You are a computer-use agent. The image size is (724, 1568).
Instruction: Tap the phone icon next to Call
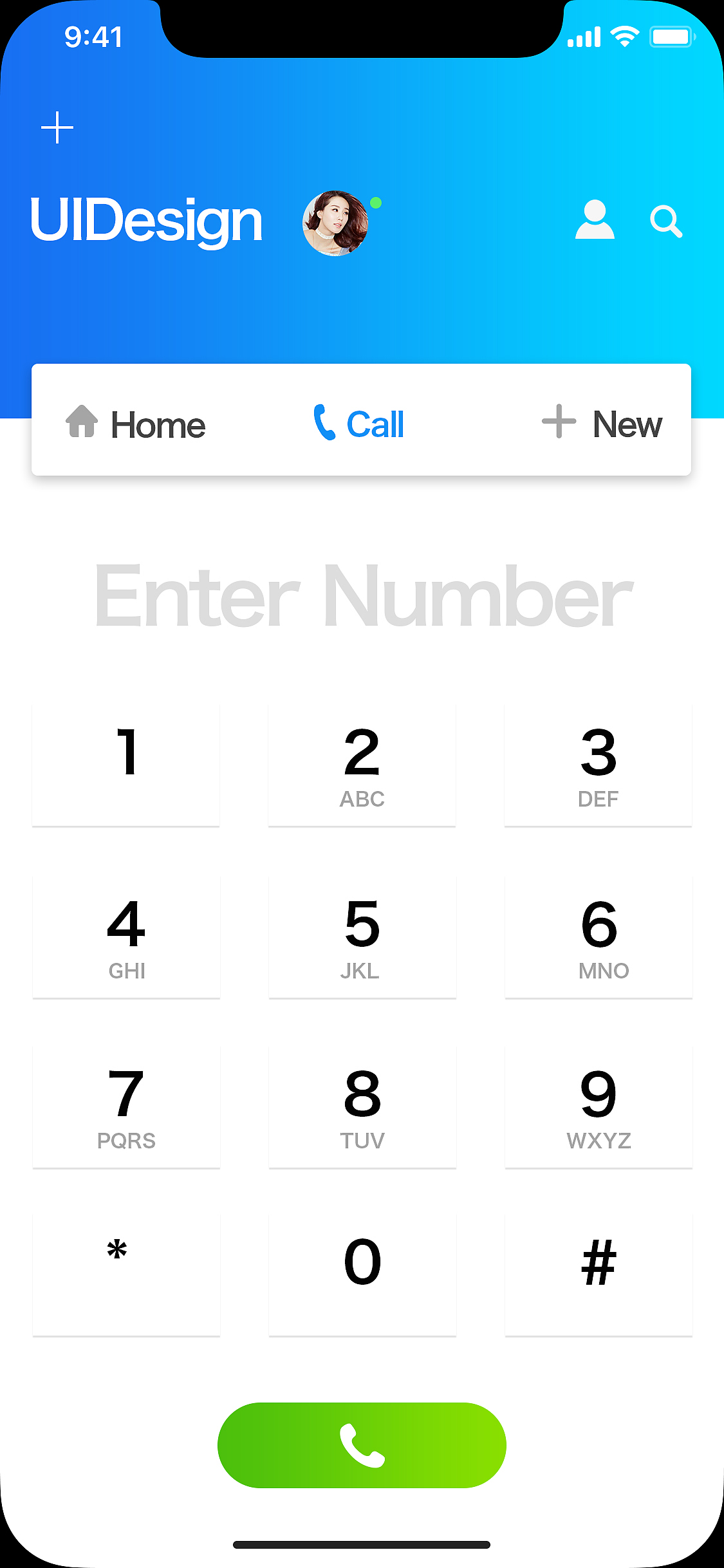324,424
